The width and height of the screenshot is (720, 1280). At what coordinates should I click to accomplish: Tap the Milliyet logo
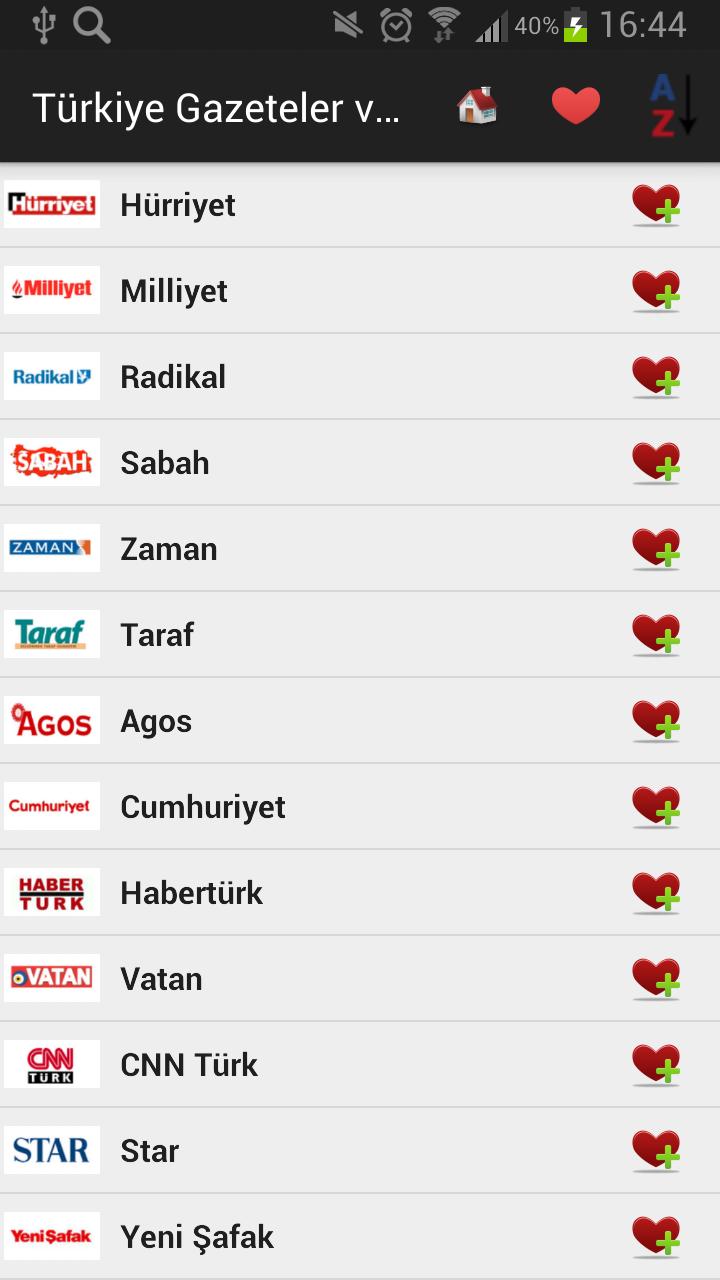click(x=52, y=290)
